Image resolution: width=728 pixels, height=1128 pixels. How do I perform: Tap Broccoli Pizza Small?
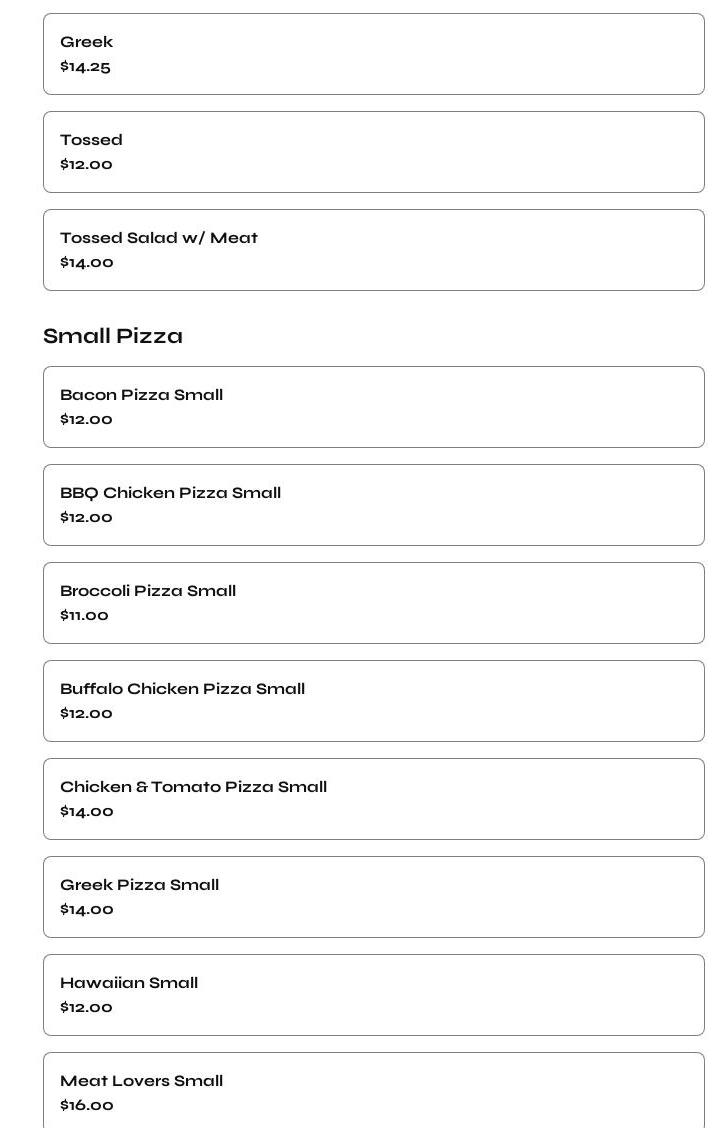click(373, 603)
